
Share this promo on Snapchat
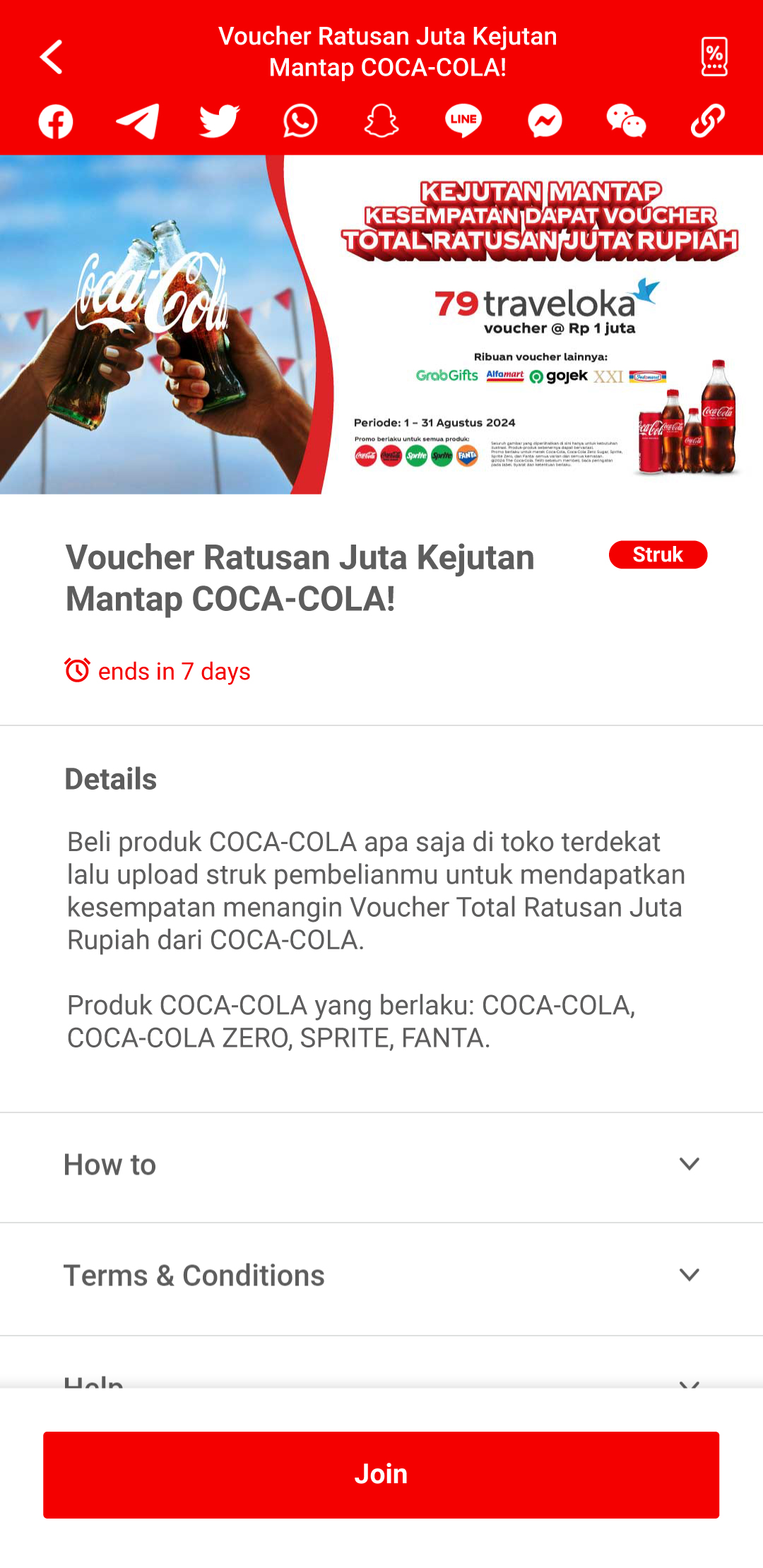381,121
